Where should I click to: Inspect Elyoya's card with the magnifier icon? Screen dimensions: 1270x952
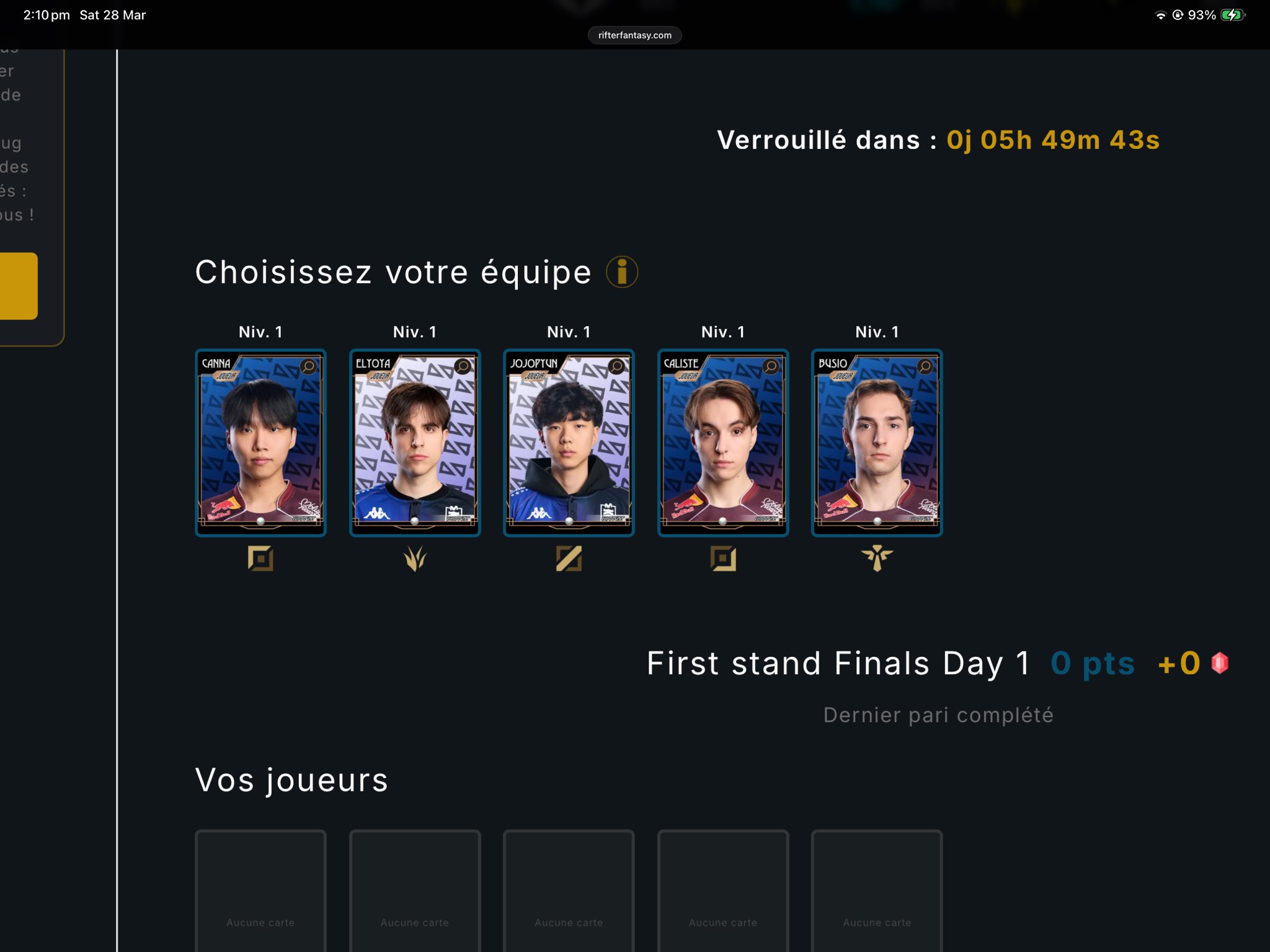pyautogui.click(x=463, y=366)
